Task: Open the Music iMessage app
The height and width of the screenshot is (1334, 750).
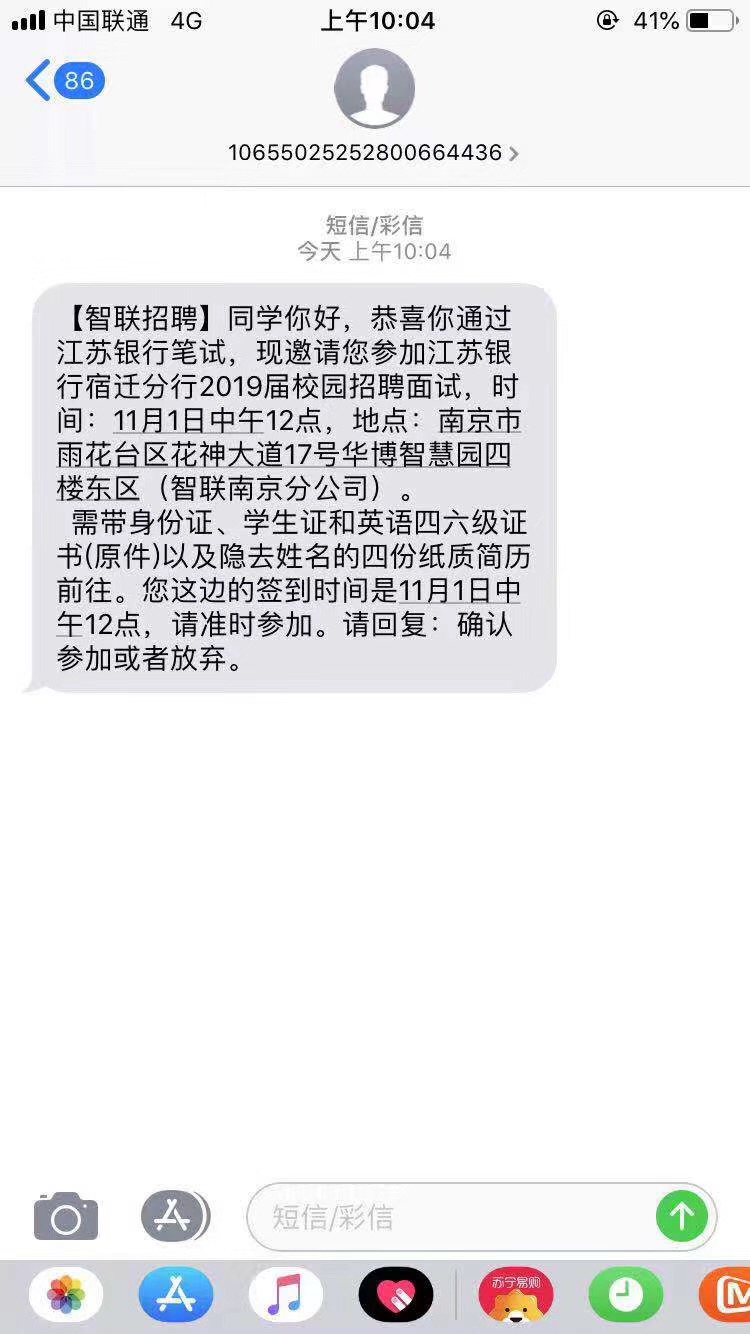Action: tap(286, 1295)
